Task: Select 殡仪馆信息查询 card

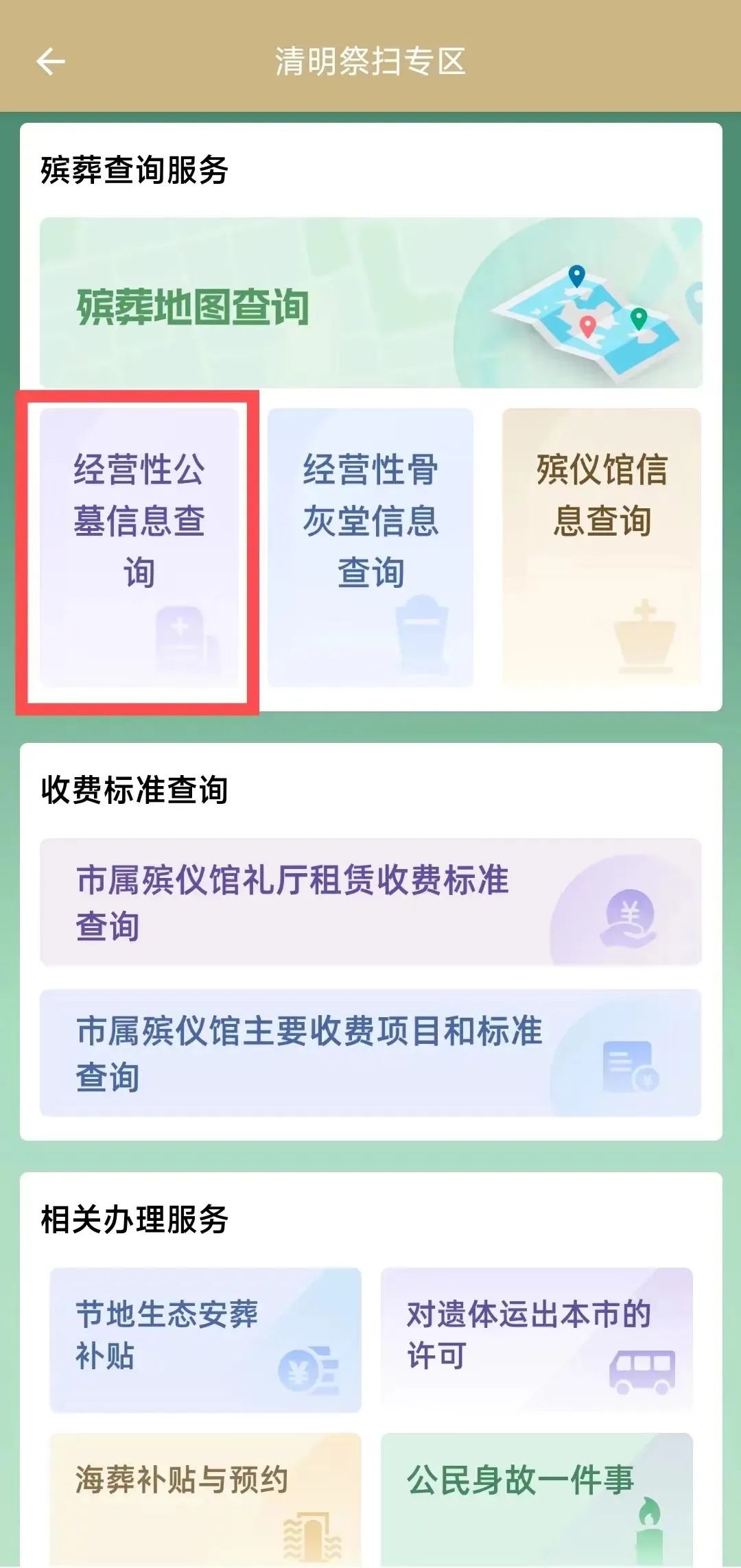Action: click(601, 547)
